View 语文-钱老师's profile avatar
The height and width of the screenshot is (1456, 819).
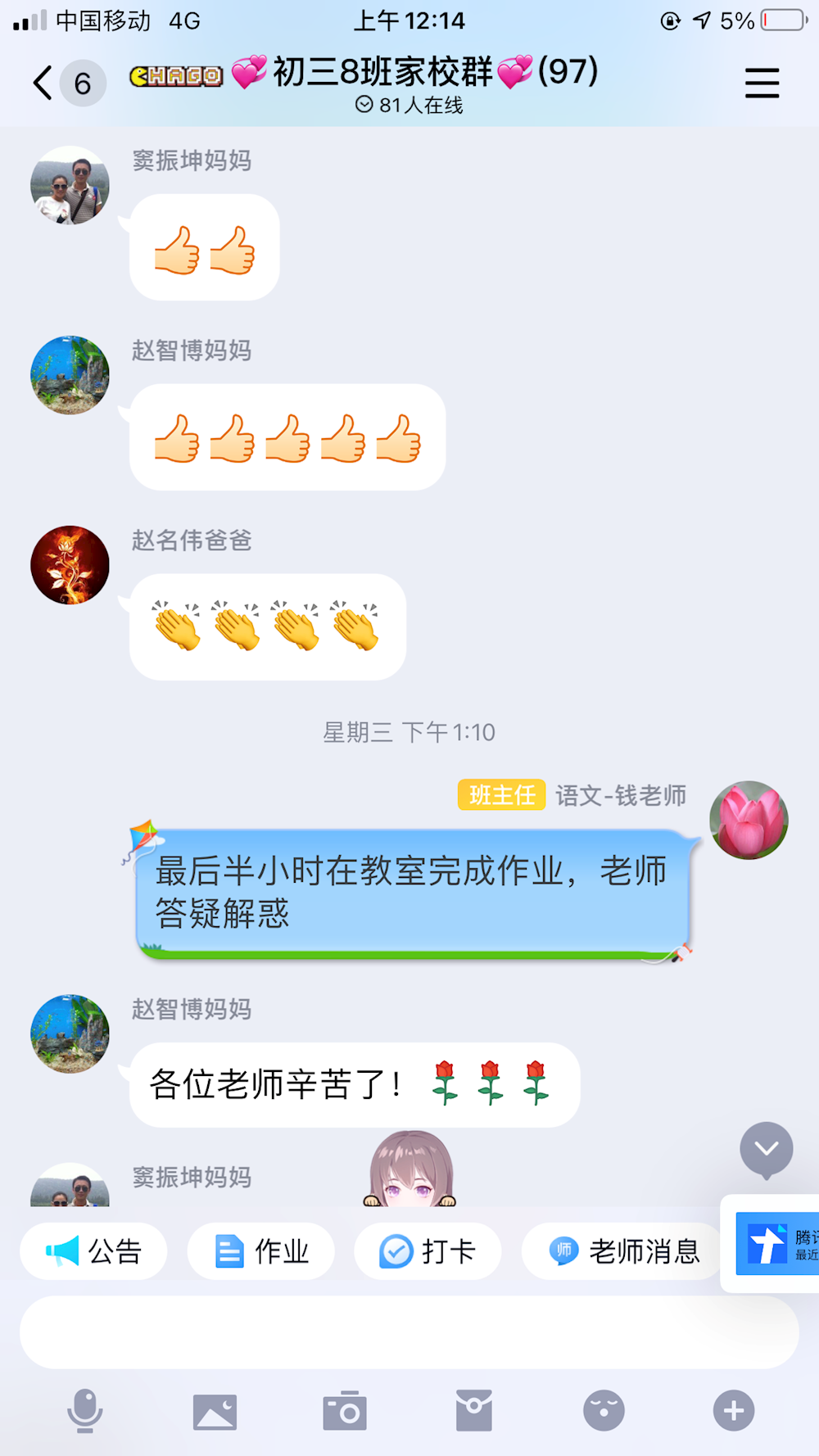point(749,820)
